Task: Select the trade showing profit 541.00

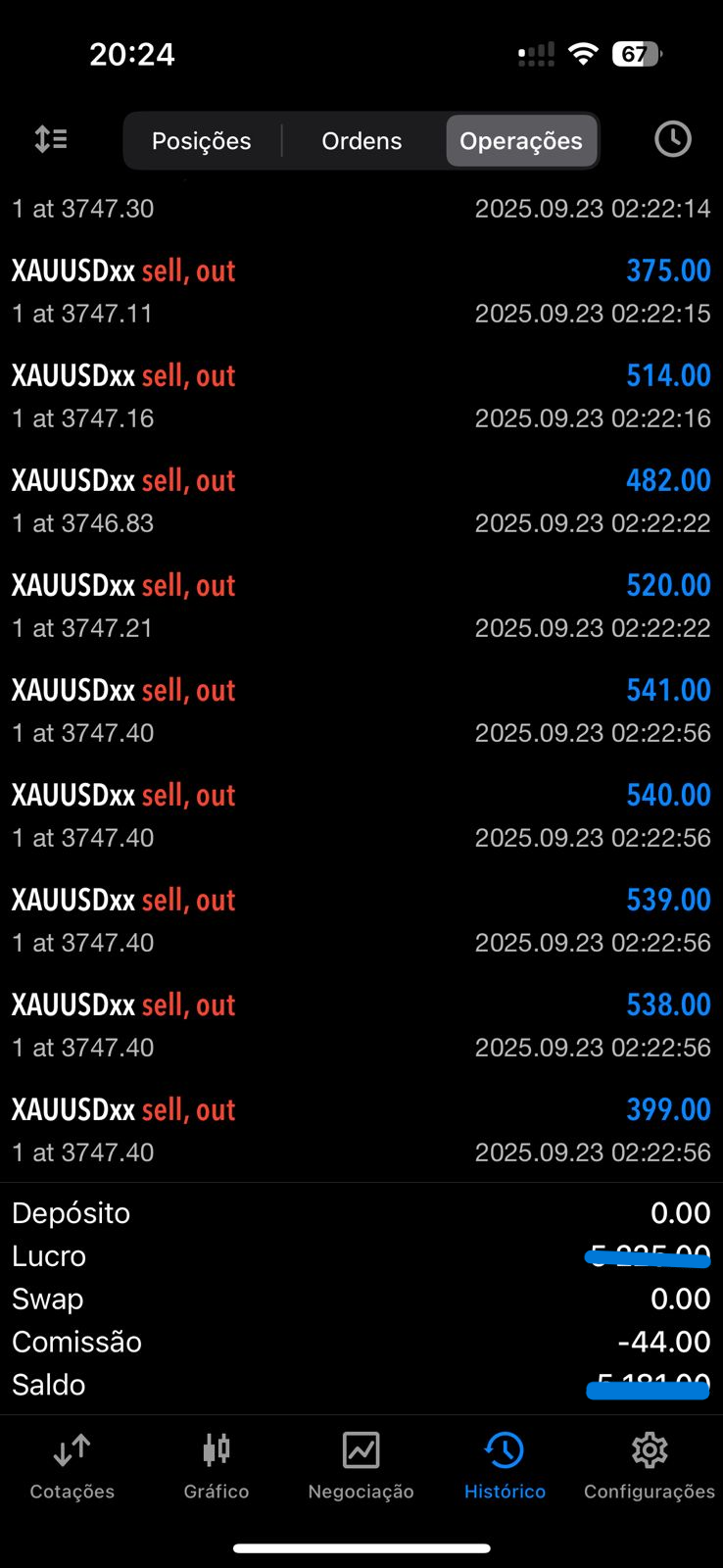Action: click(361, 708)
